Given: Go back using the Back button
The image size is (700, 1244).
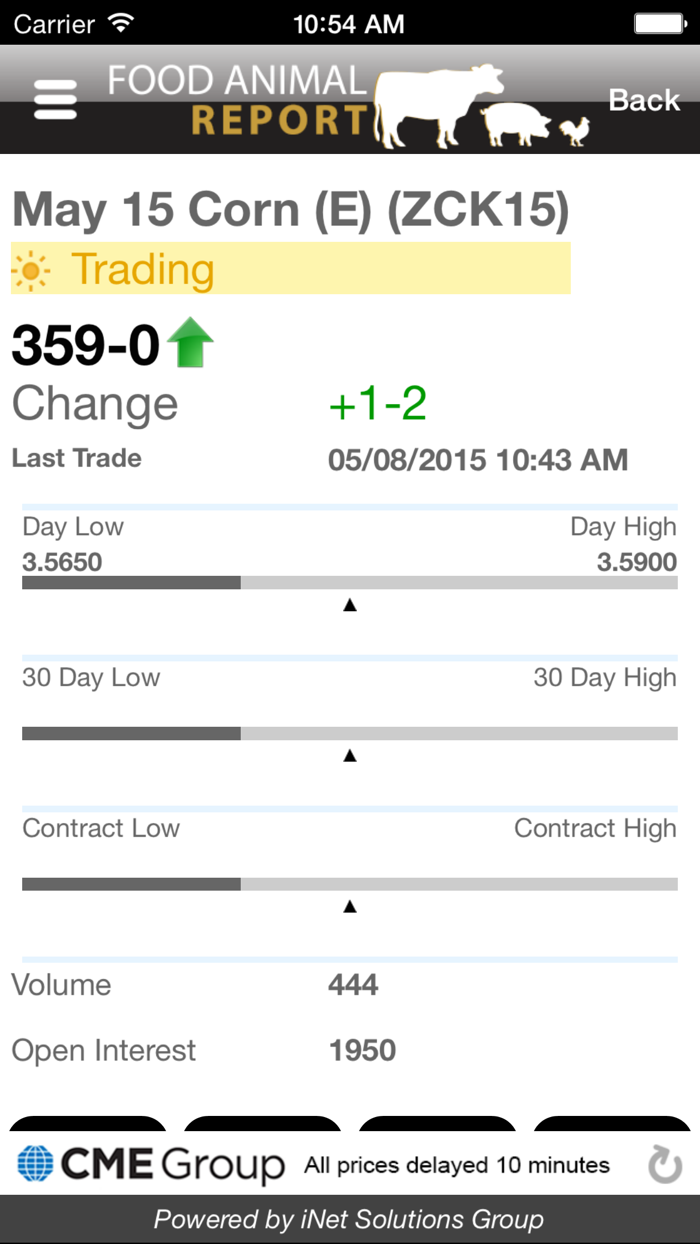Looking at the screenshot, I should [644, 100].
